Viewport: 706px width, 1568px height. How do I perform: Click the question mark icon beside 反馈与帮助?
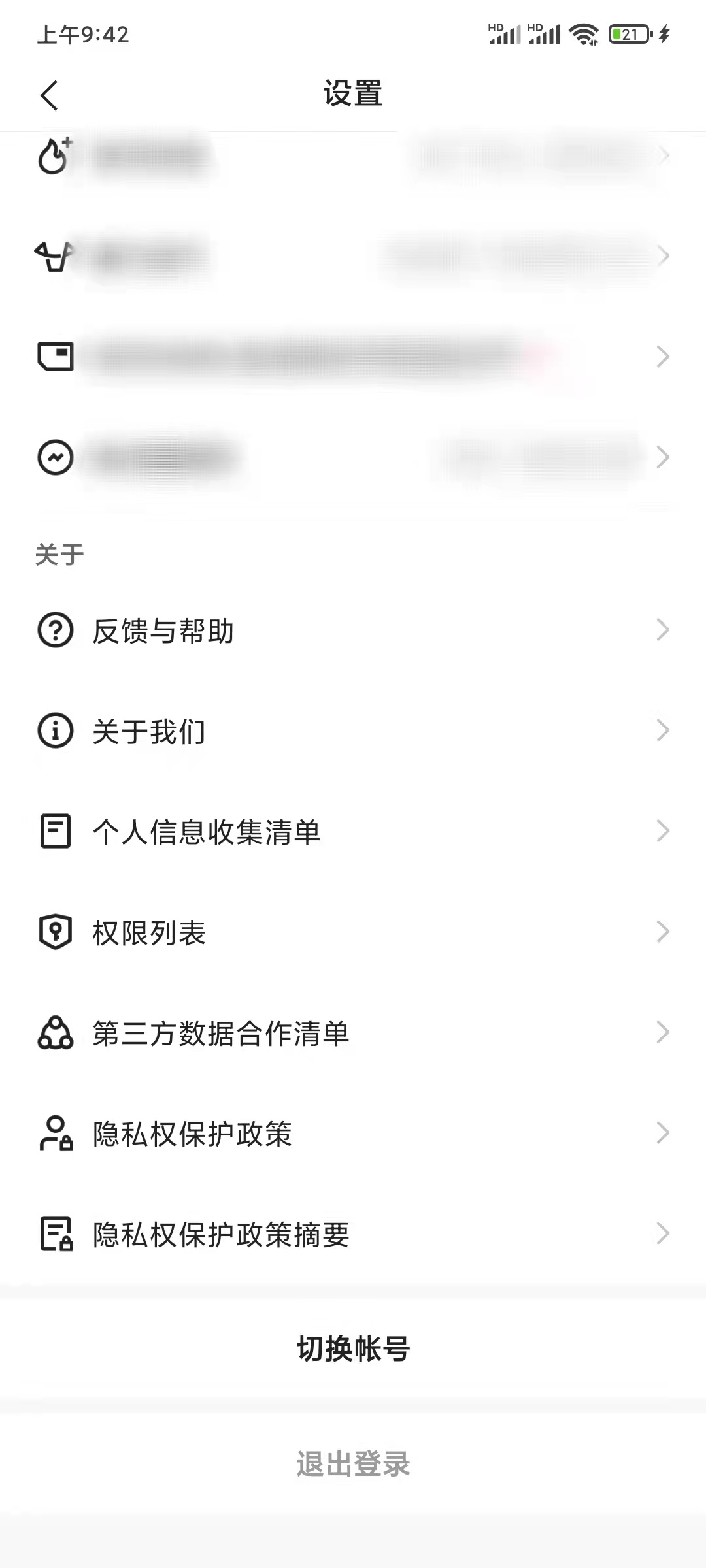click(56, 630)
